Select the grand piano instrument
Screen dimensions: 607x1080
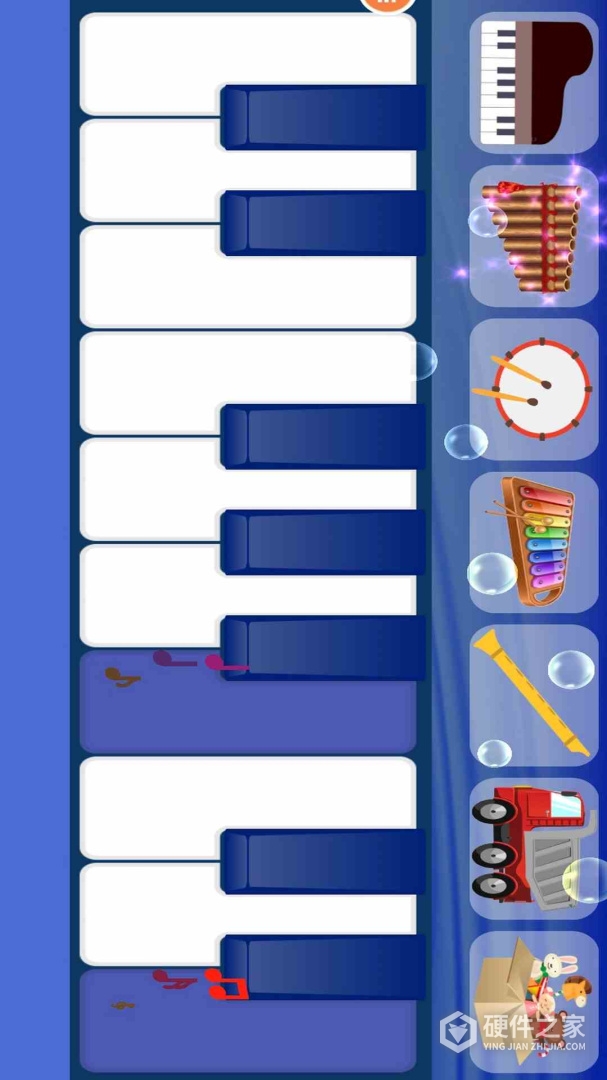[x=533, y=83]
